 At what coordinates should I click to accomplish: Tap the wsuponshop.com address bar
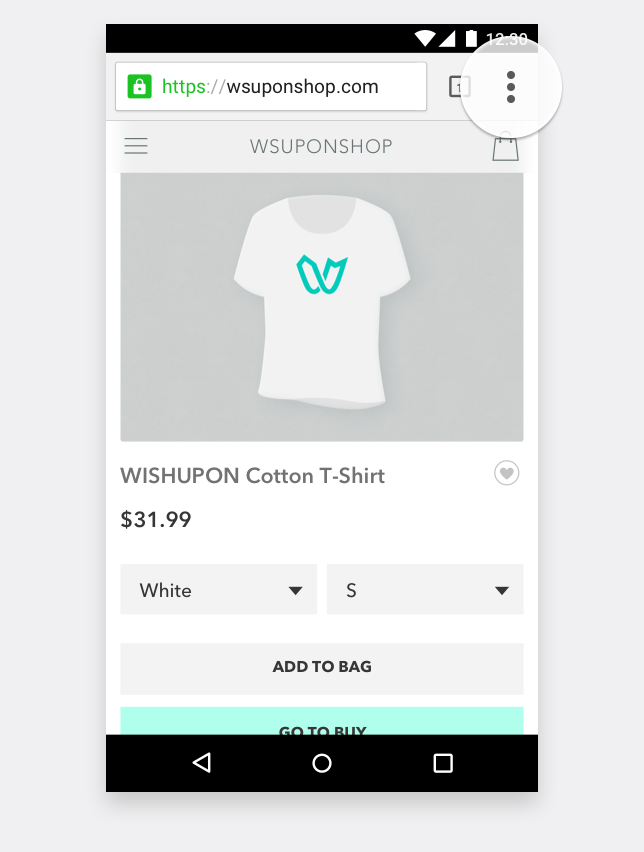coord(270,87)
